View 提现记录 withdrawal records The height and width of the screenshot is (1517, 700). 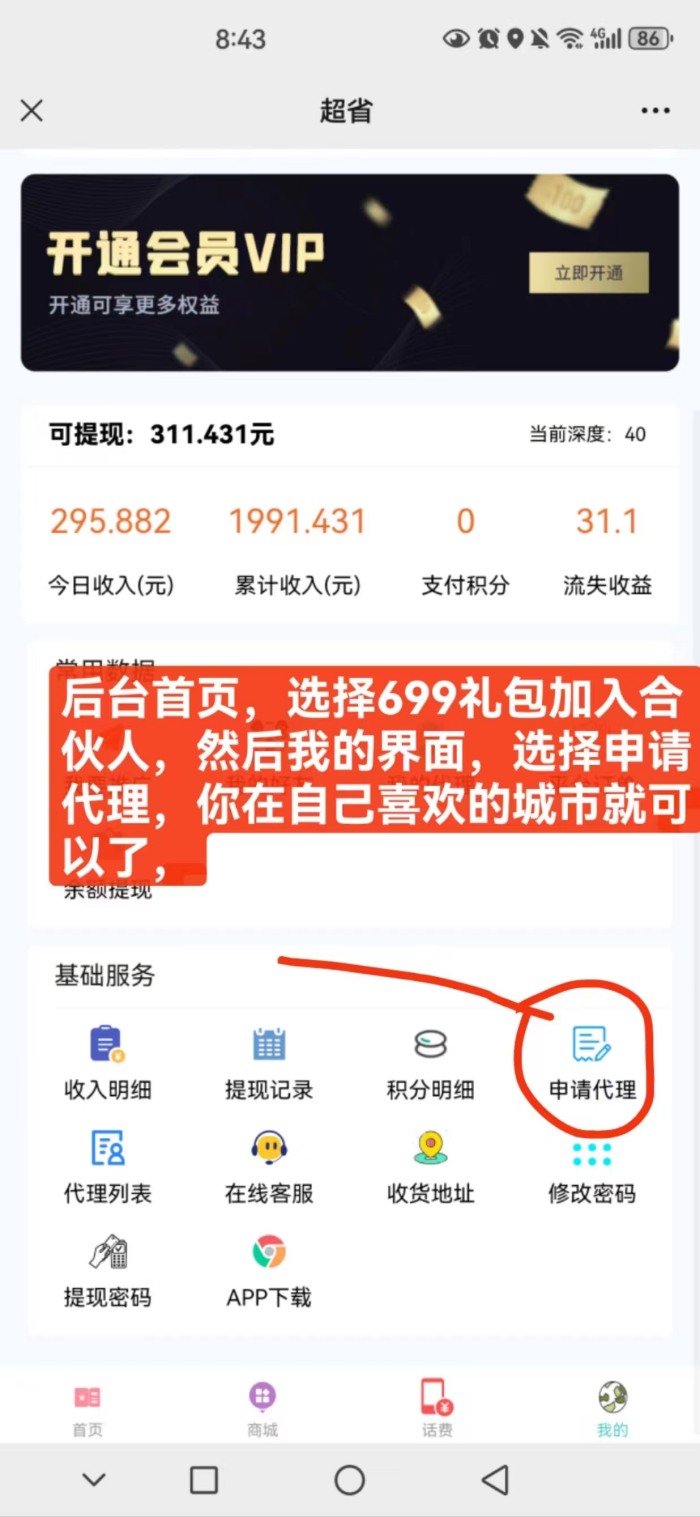coord(269,1062)
